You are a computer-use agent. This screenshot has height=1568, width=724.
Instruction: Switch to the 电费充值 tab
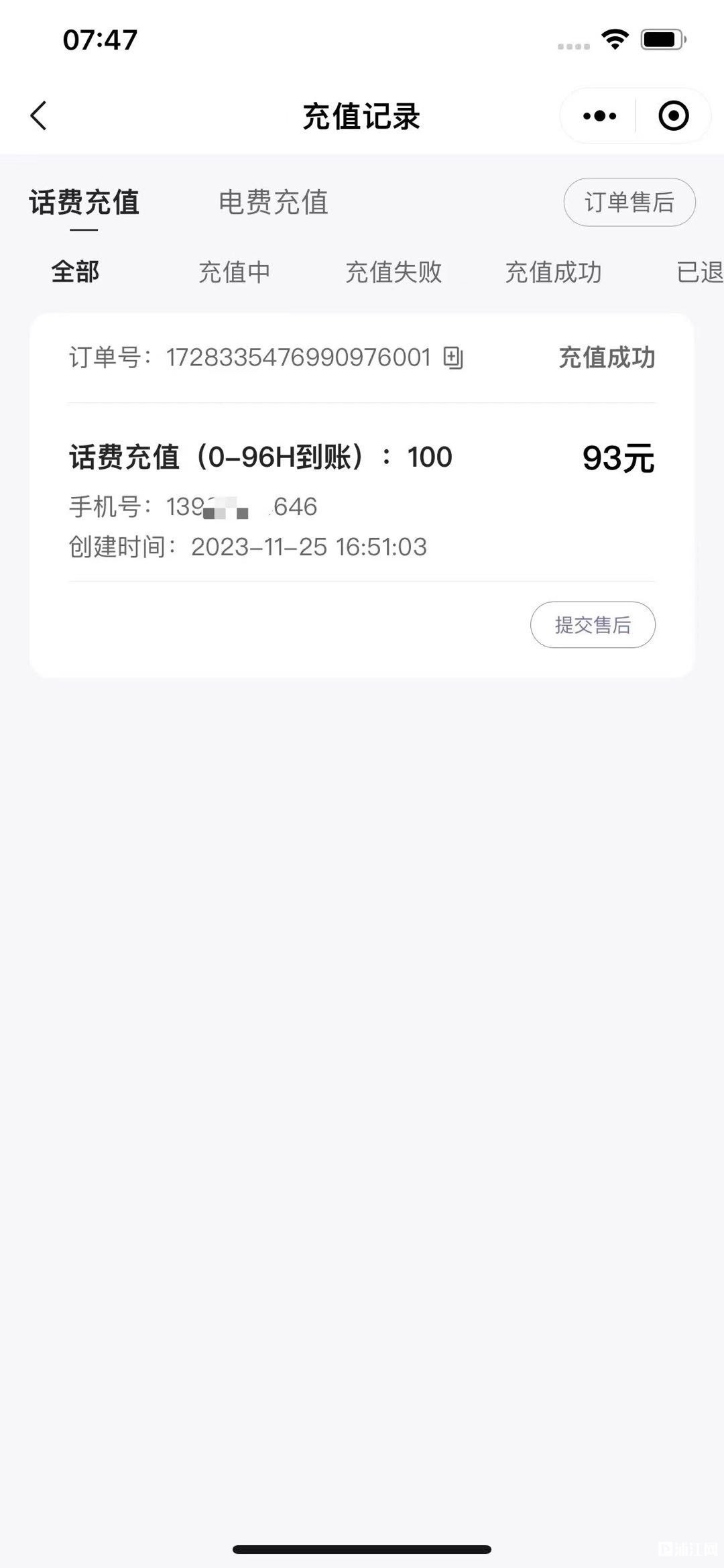tap(274, 202)
